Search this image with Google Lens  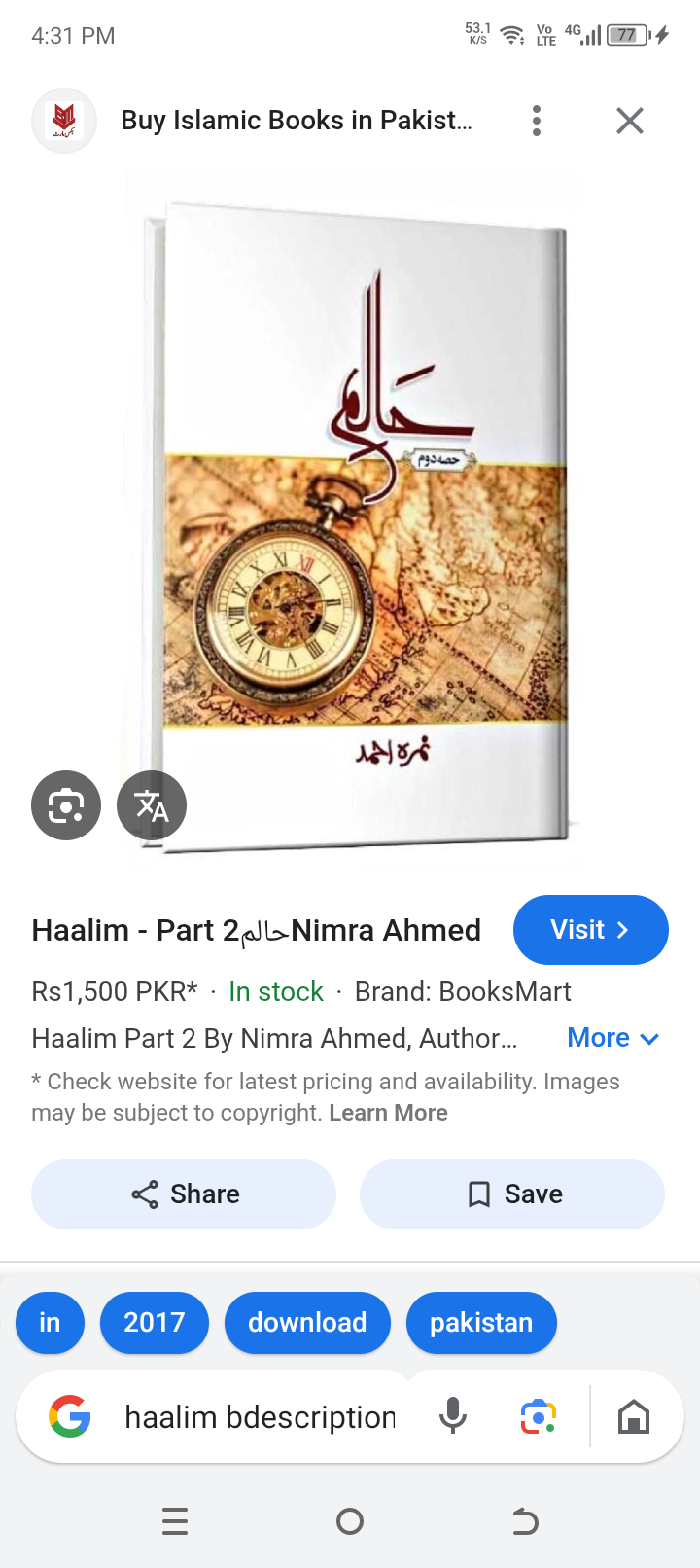[x=66, y=805]
